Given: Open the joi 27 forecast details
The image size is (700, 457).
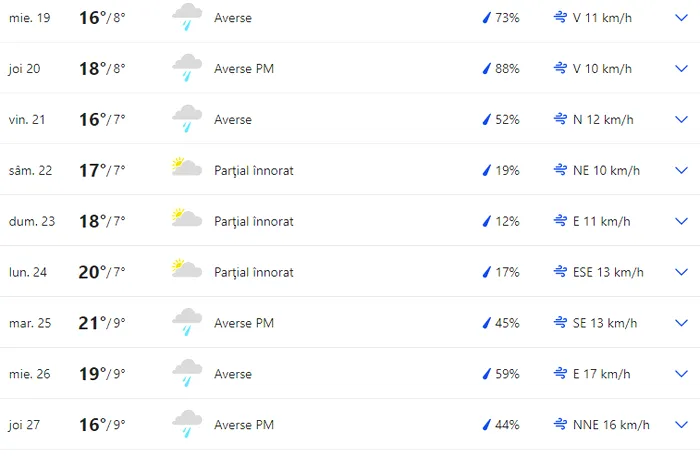Looking at the screenshot, I should tap(681, 425).
